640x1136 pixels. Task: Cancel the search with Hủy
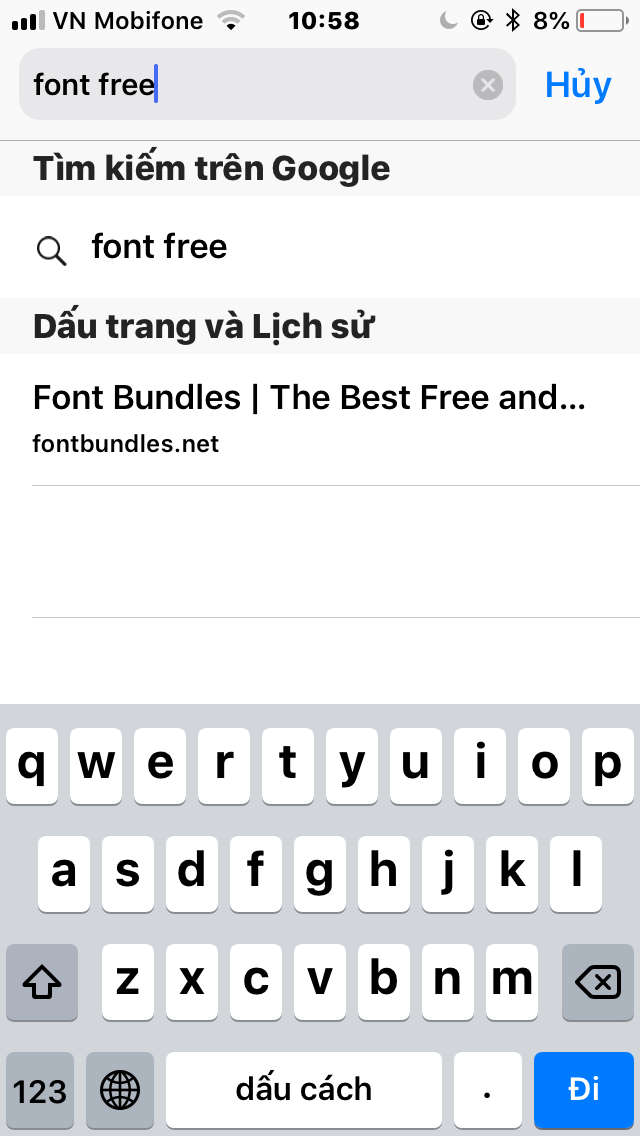point(578,86)
